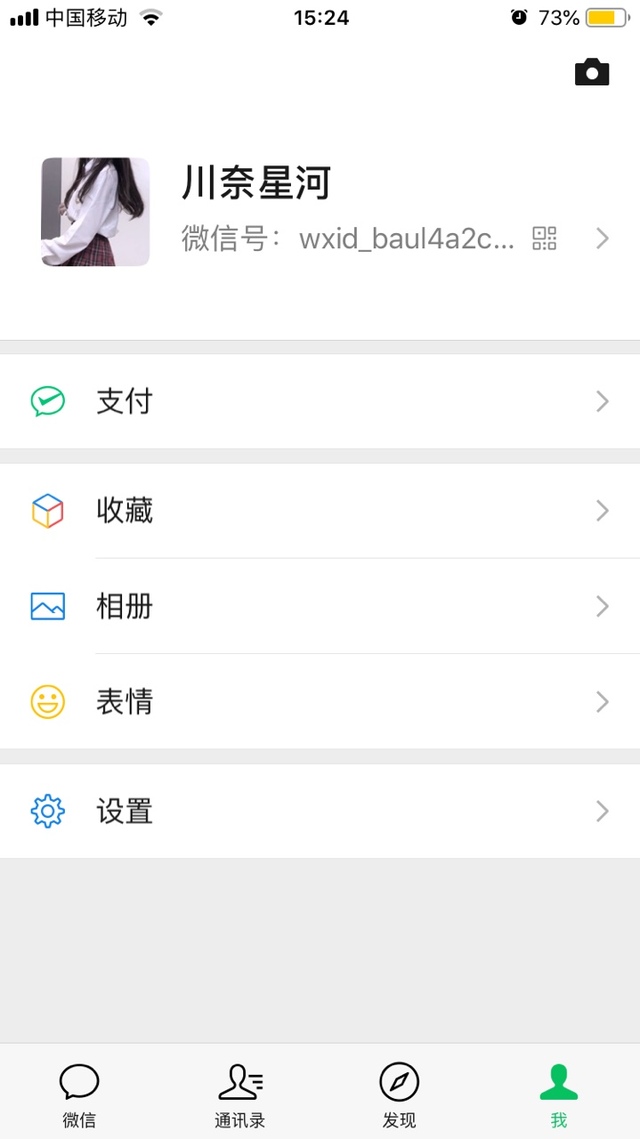This screenshot has width=640, height=1139.
Task: Go to 设置 settings
Action: point(320,811)
